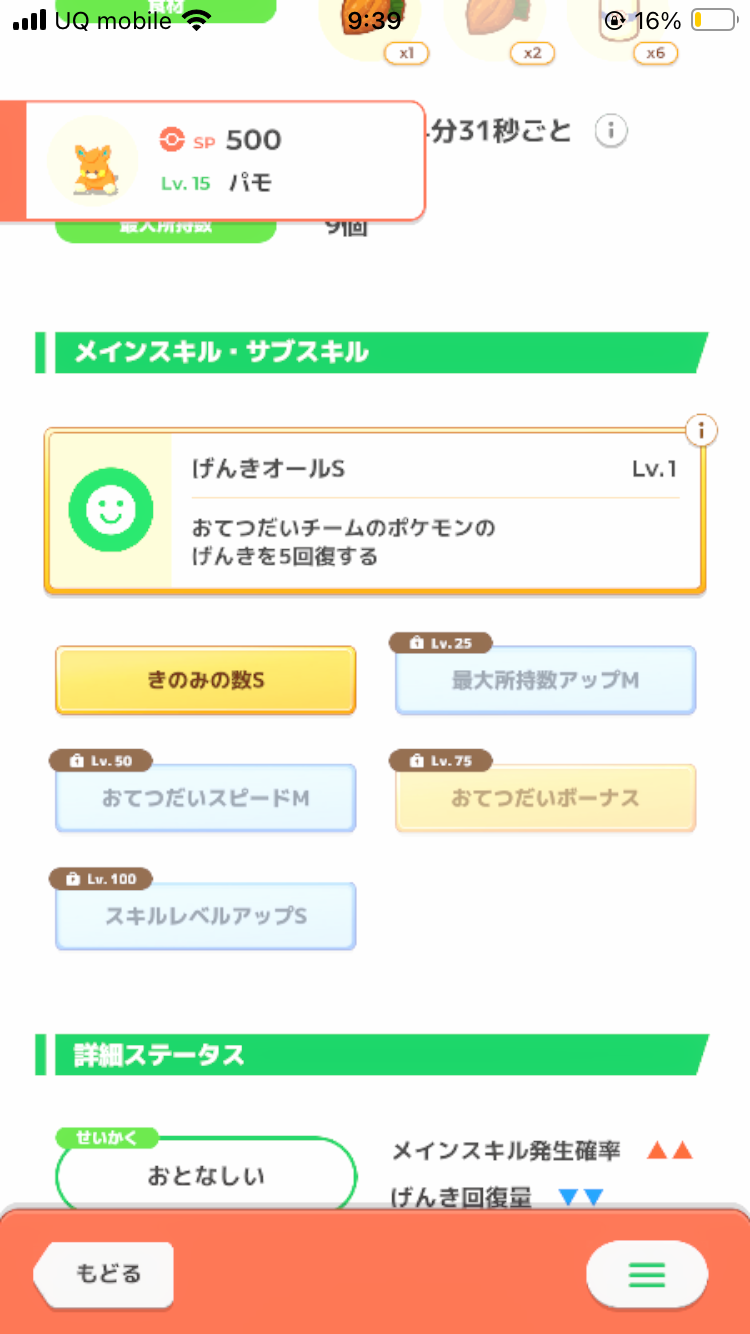Screen dimensions: 750x1334
Task: Tap the info icon next to the help interval
Action: tap(610, 130)
